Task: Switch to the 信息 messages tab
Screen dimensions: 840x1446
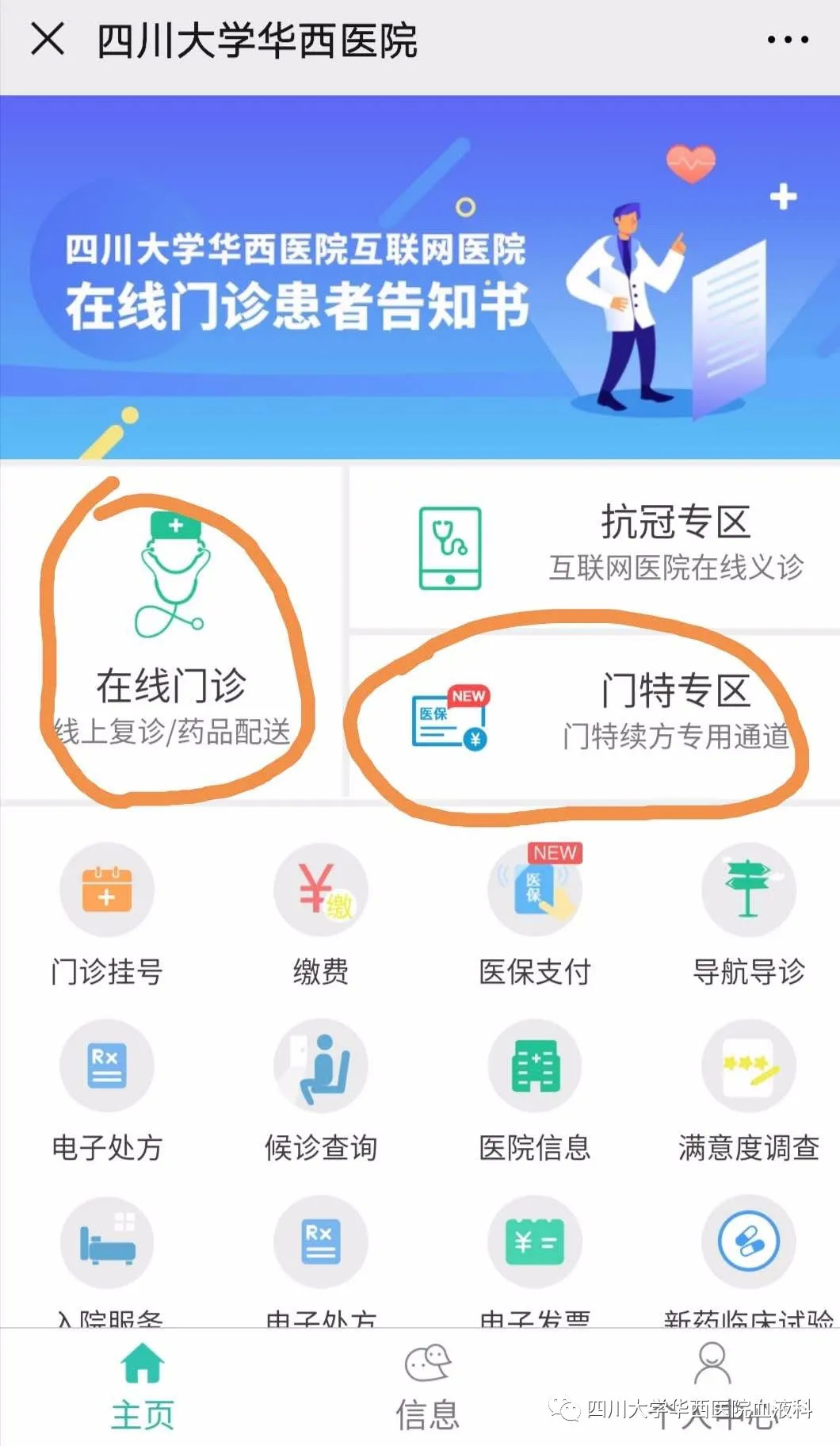Action: (x=427, y=1387)
